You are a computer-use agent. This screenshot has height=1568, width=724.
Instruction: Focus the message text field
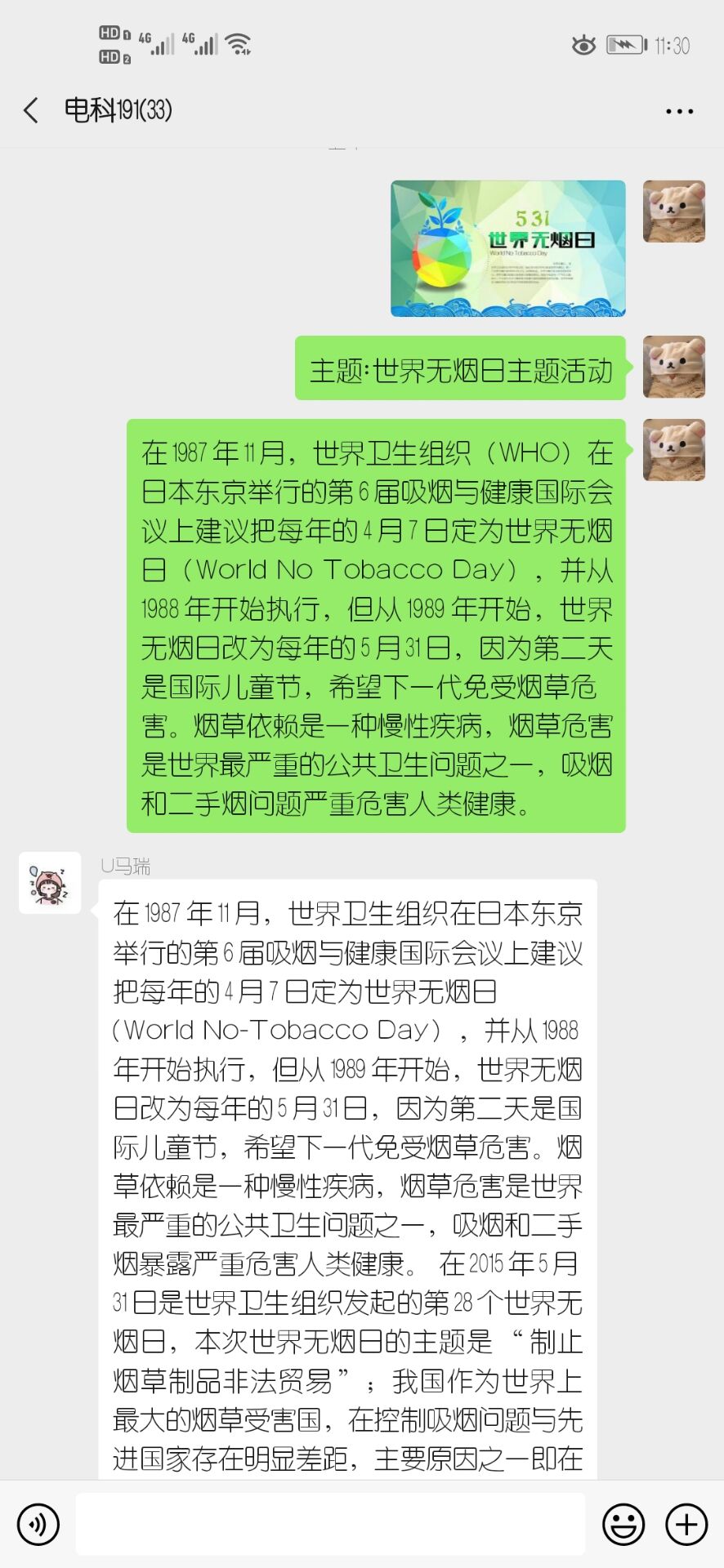(x=330, y=1524)
